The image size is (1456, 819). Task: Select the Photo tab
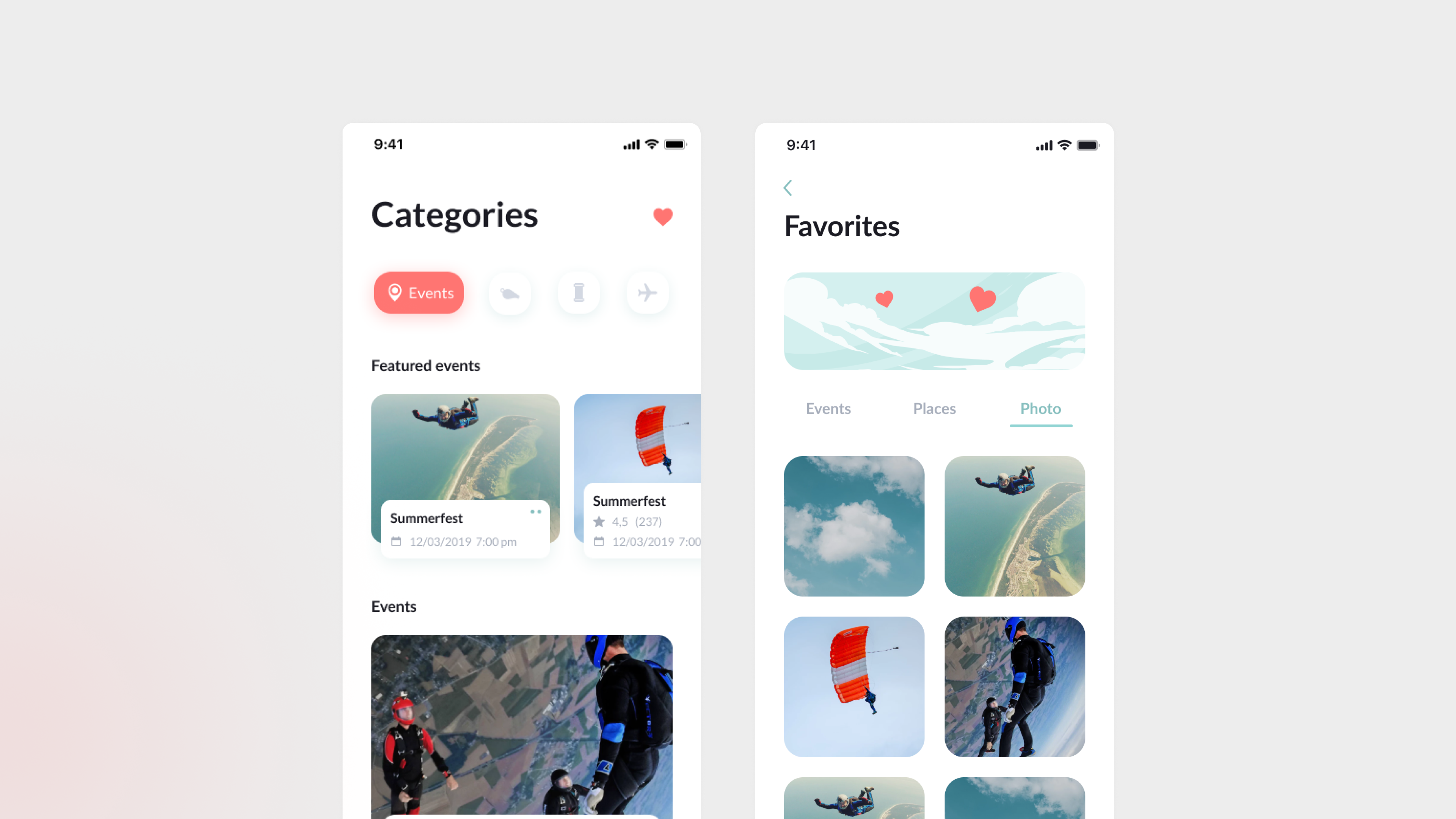[x=1040, y=409]
